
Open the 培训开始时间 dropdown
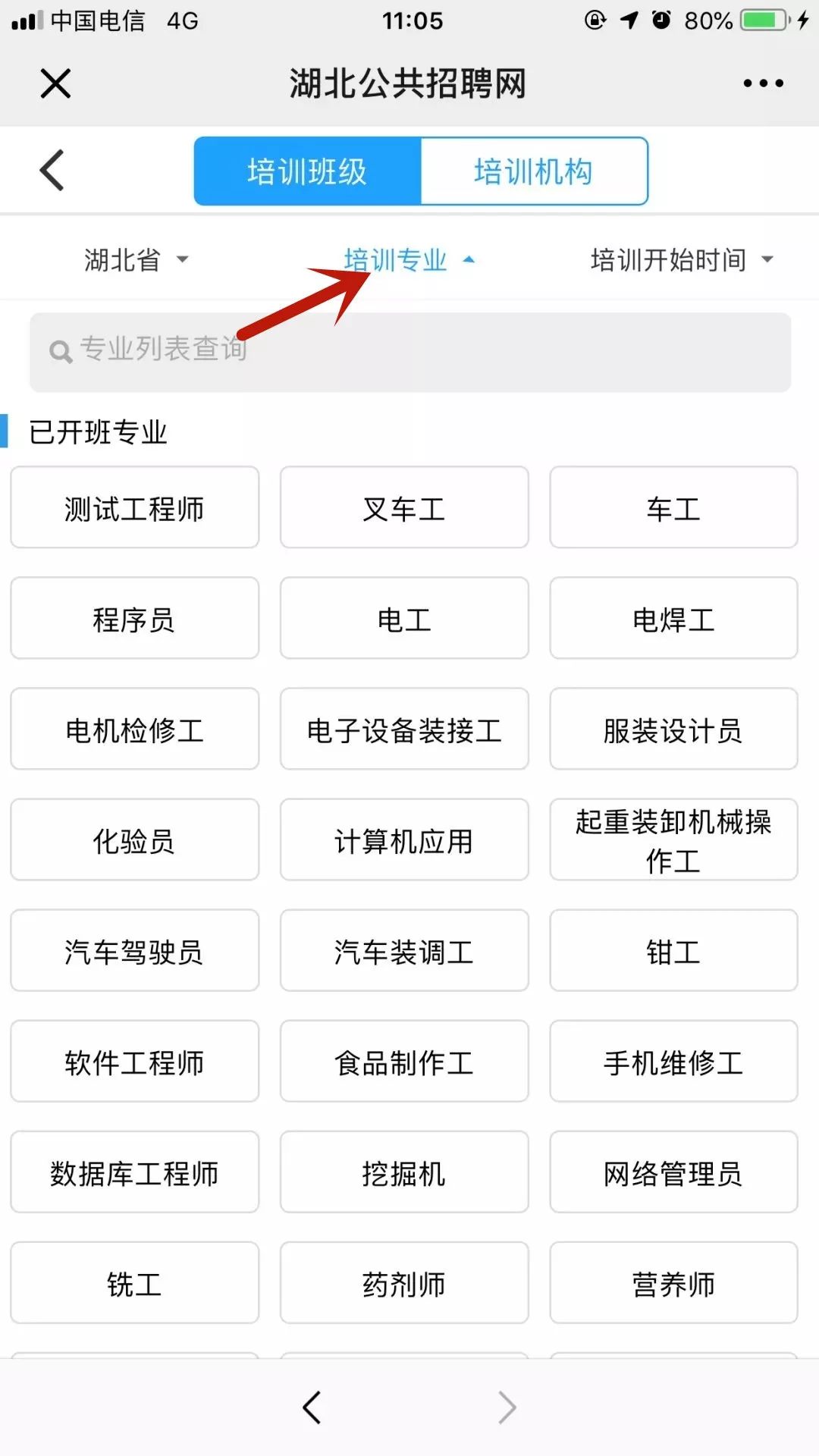[x=682, y=260]
